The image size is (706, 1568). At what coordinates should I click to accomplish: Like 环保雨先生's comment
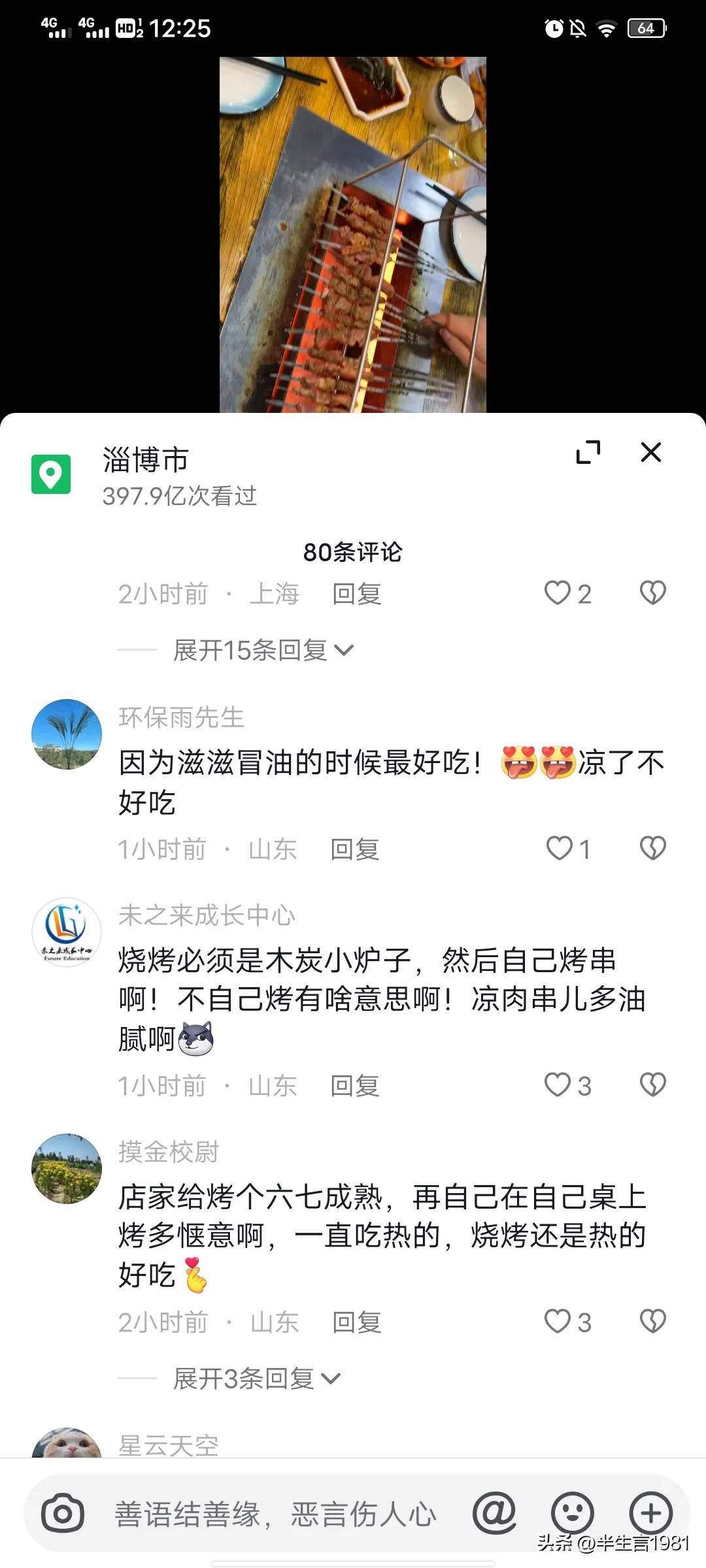(560, 849)
